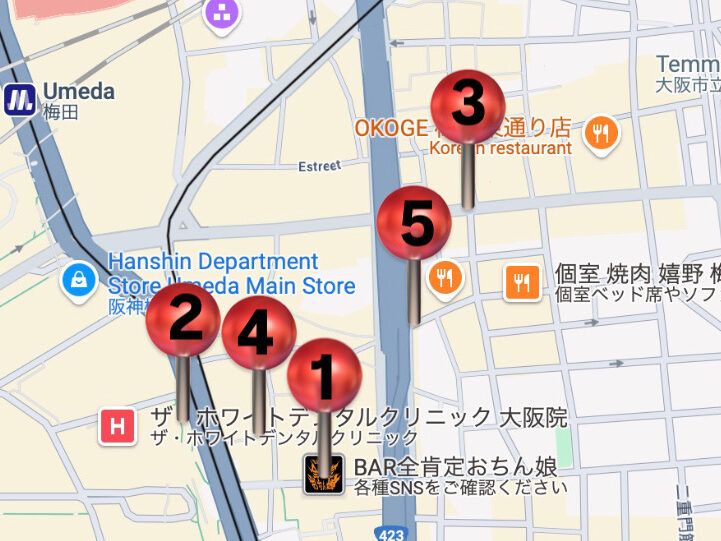Select map pin number 4

[258, 333]
